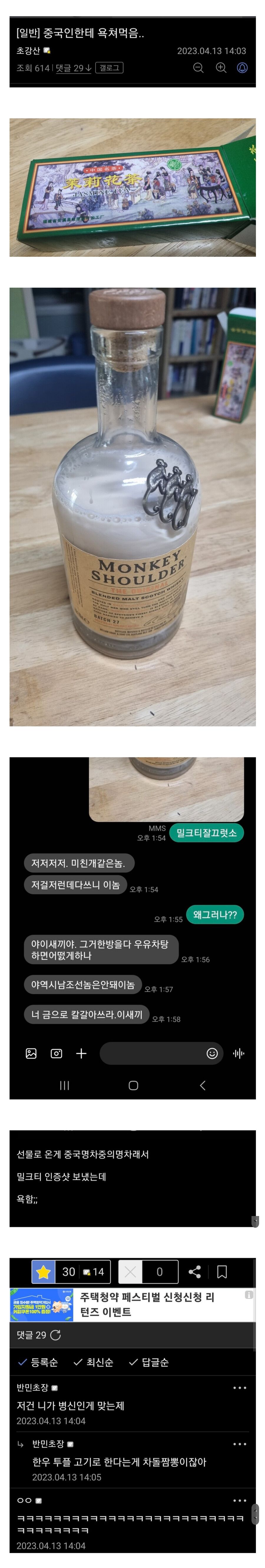Viewport: 265px width, 1568px height.
Task: Open options for 반민초장's reply about 차돌짬뽕
Action: coord(240,1444)
